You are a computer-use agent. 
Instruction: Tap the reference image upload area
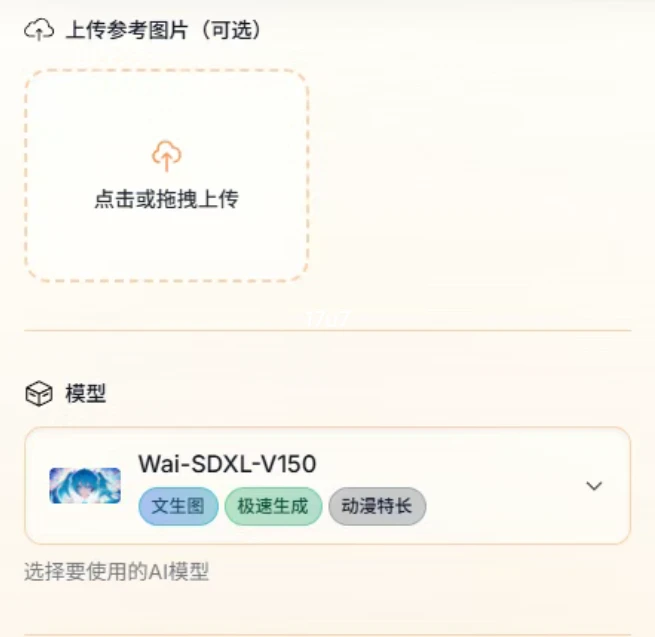click(x=166, y=176)
